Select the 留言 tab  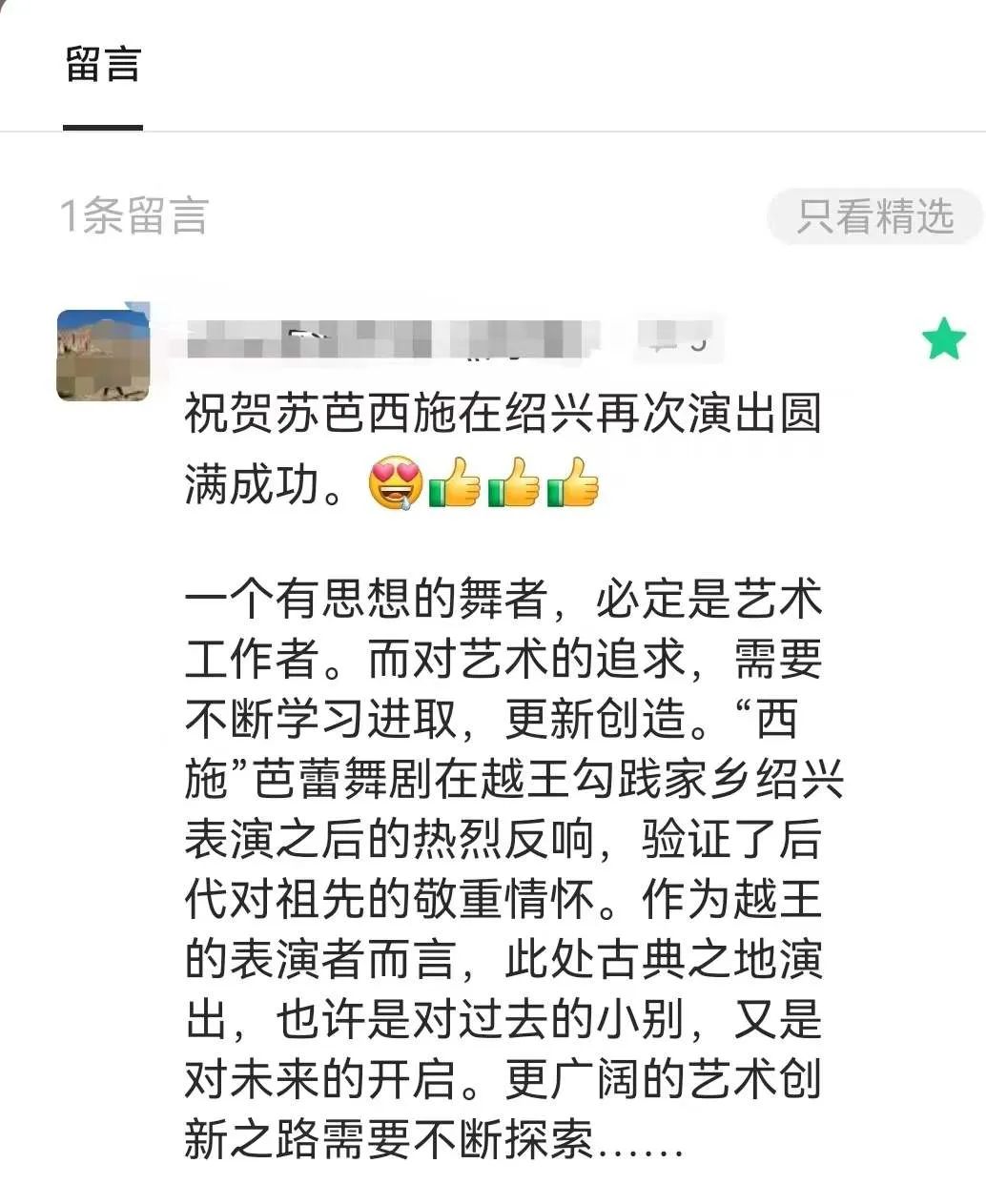(103, 67)
